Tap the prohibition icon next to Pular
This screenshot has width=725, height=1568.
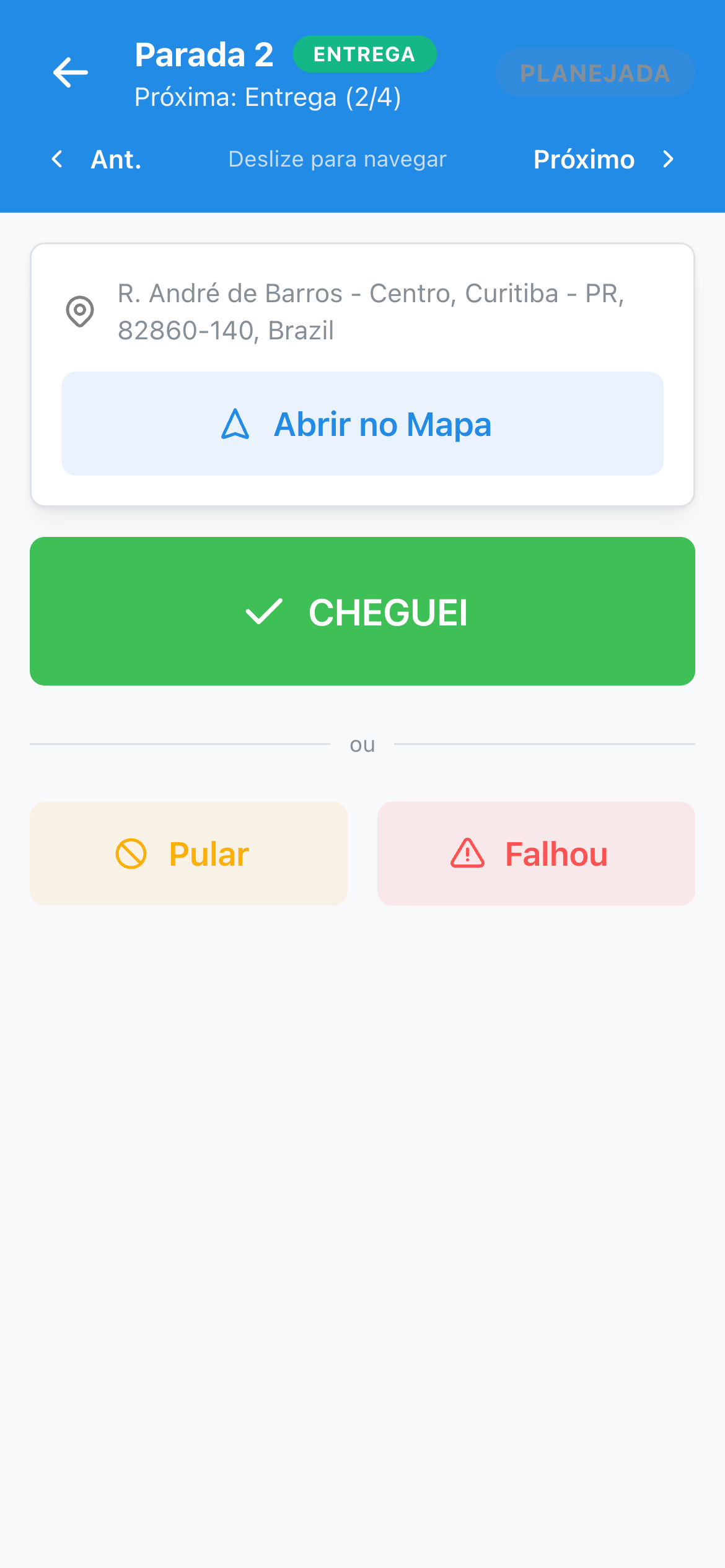point(131,854)
